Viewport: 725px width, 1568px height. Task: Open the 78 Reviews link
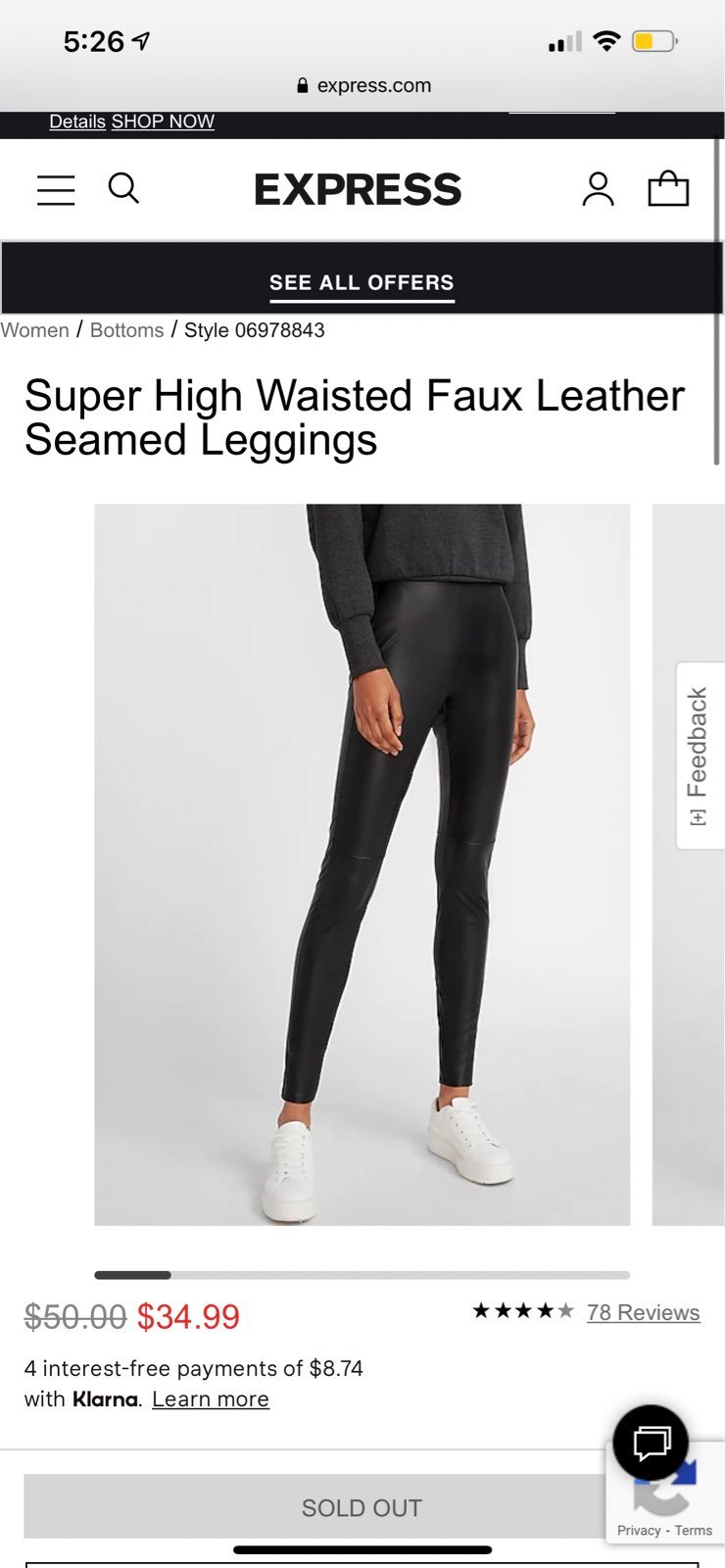(x=643, y=1313)
